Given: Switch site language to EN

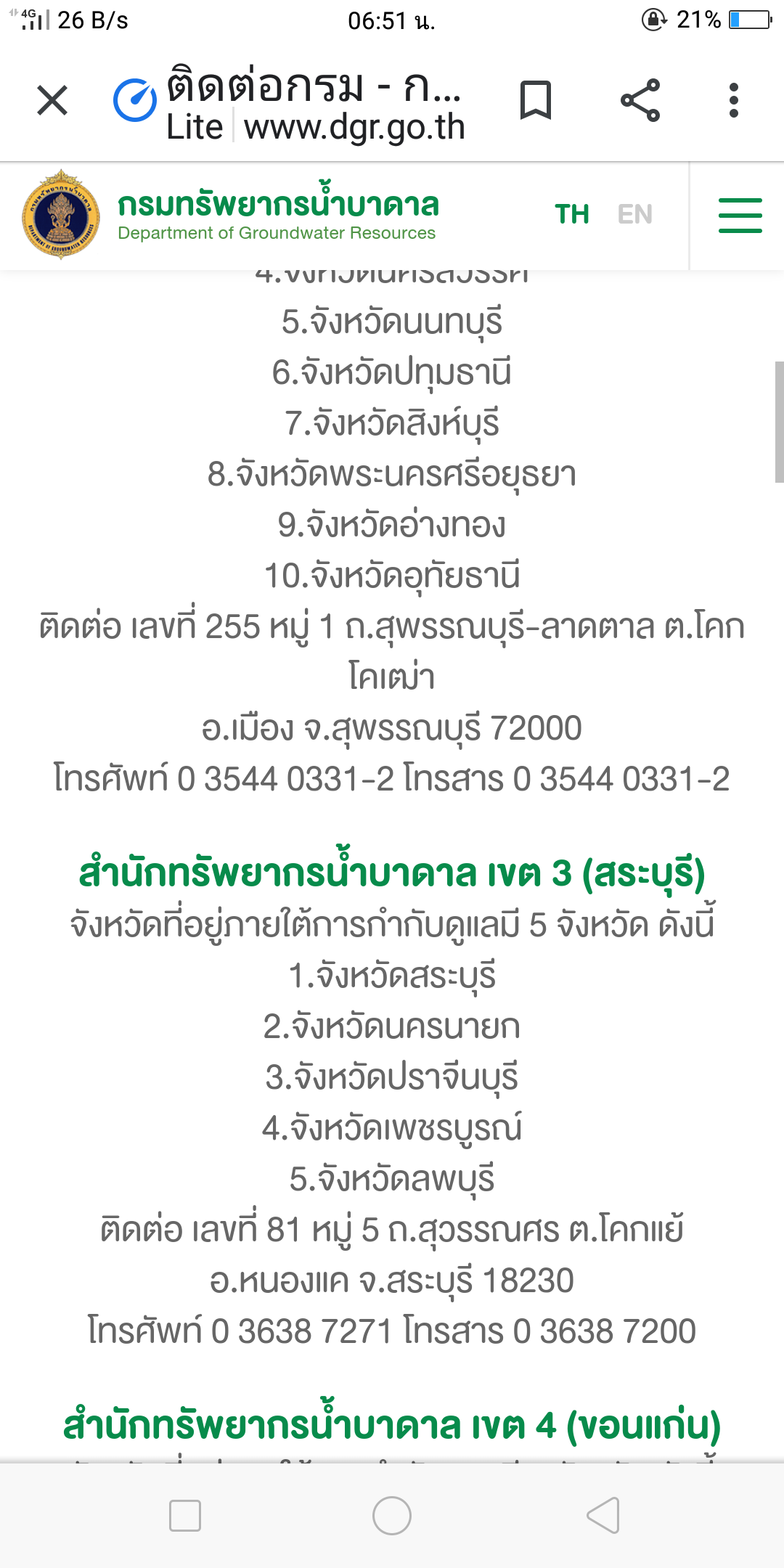Looking at the screenshot, I should click(x=634, y=214).
